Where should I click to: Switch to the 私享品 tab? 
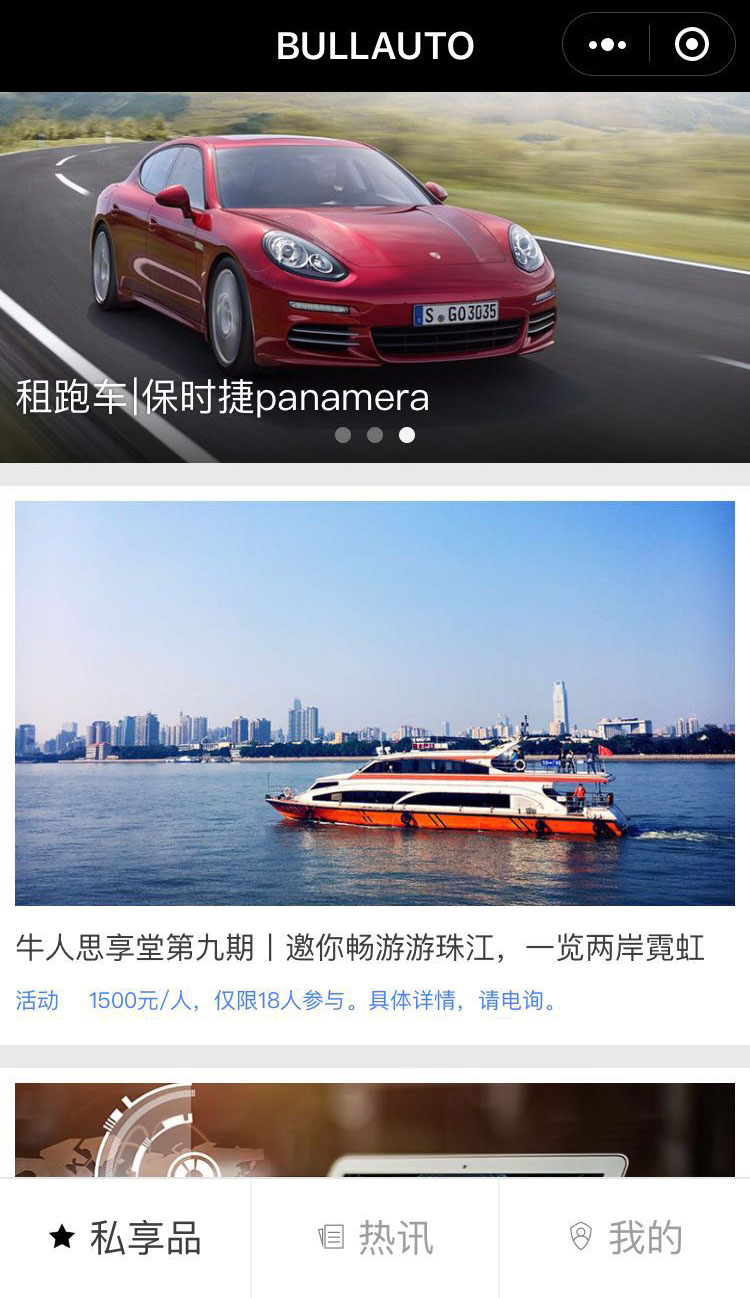[125, 1238]
